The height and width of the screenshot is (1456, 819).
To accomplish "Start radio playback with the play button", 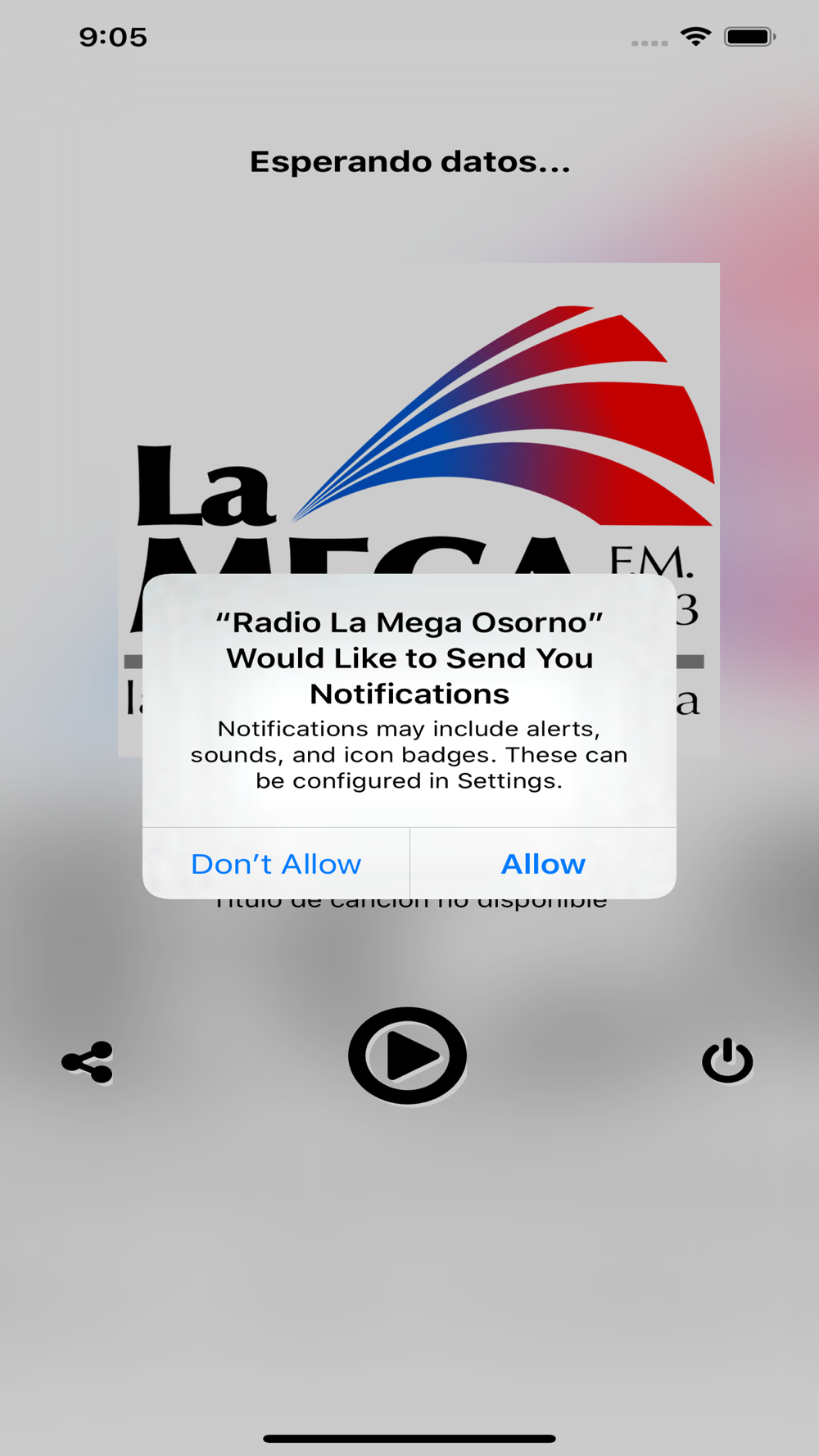I will coord(407,1056).
